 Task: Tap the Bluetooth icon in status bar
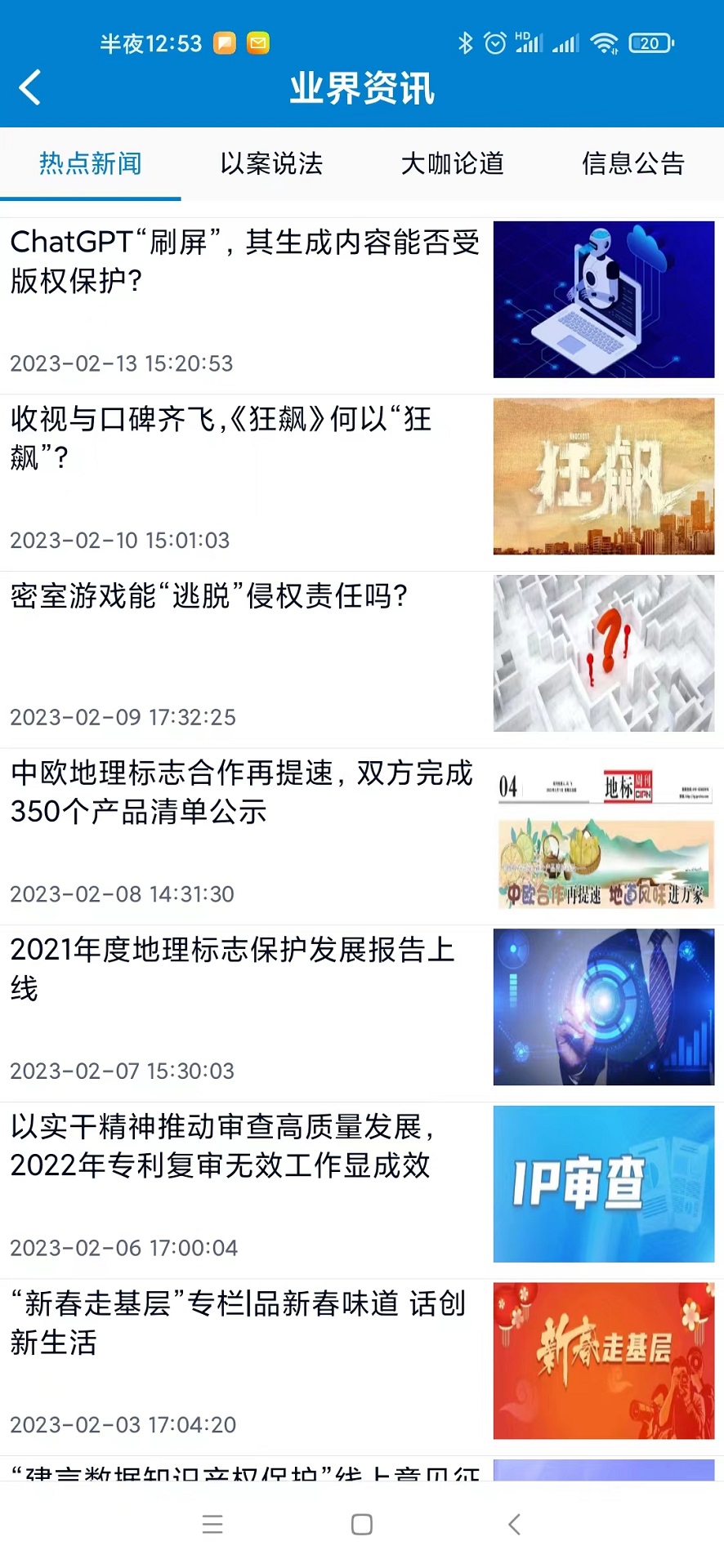pos(467,42)
